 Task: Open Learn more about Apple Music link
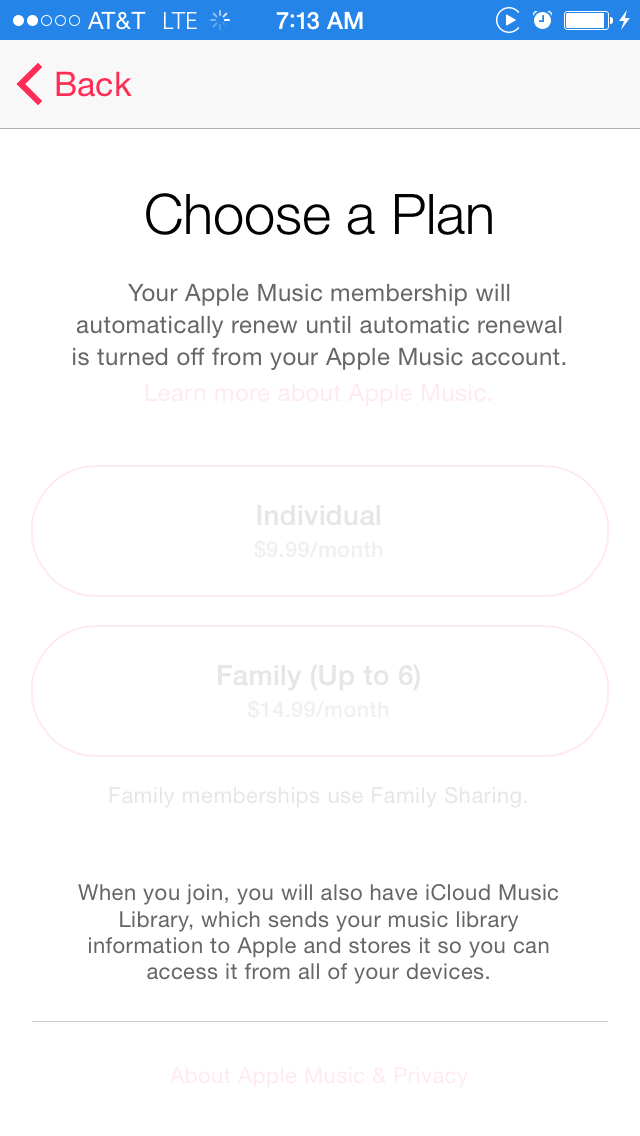coord(318,393)
